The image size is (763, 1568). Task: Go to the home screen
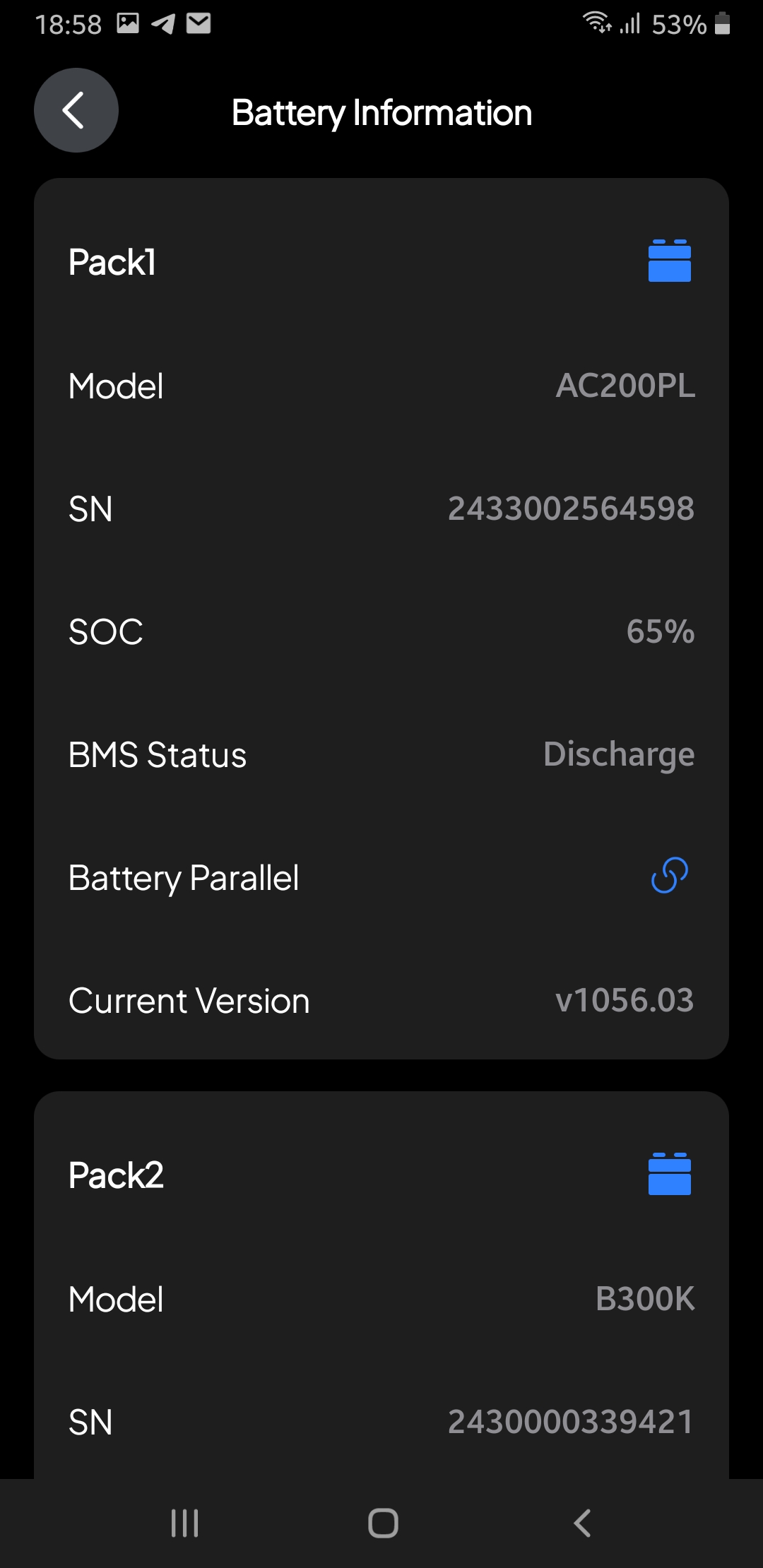[x=383, y=1523]
